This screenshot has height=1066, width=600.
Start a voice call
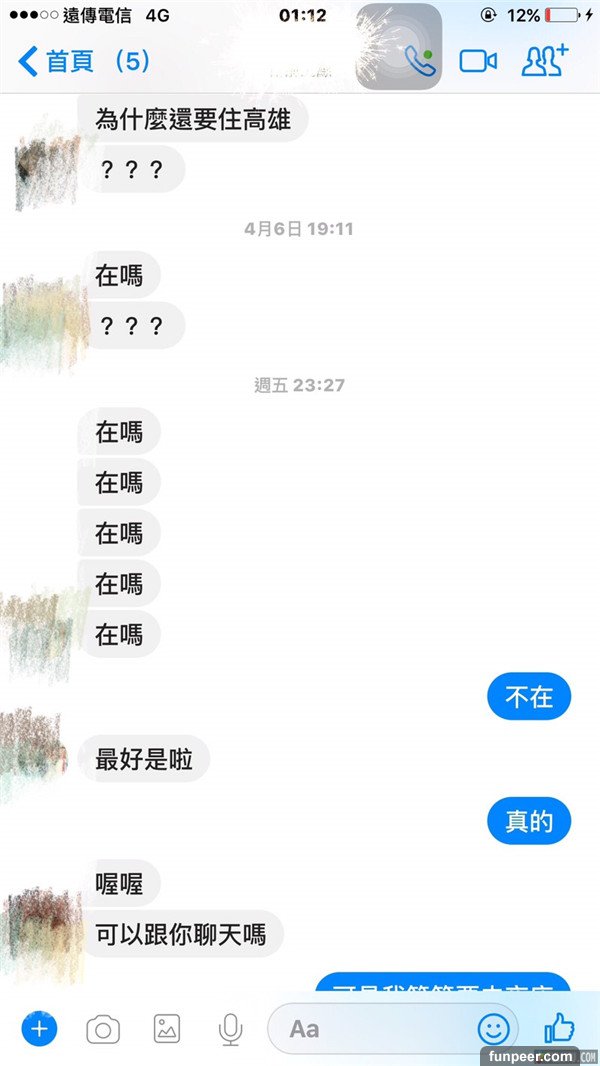tap(420, 62)
